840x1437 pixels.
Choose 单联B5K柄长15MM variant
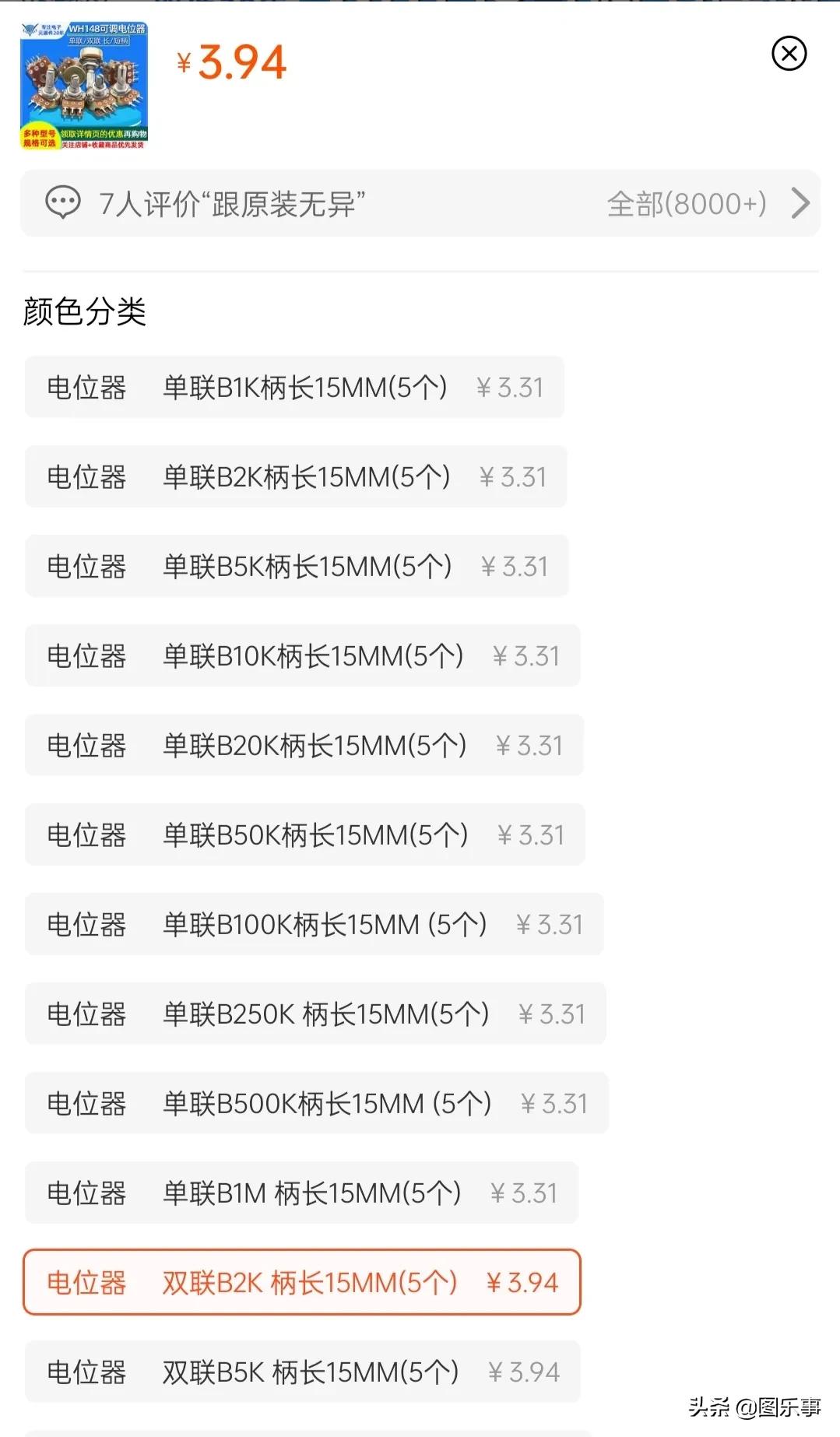pos(296,566)
